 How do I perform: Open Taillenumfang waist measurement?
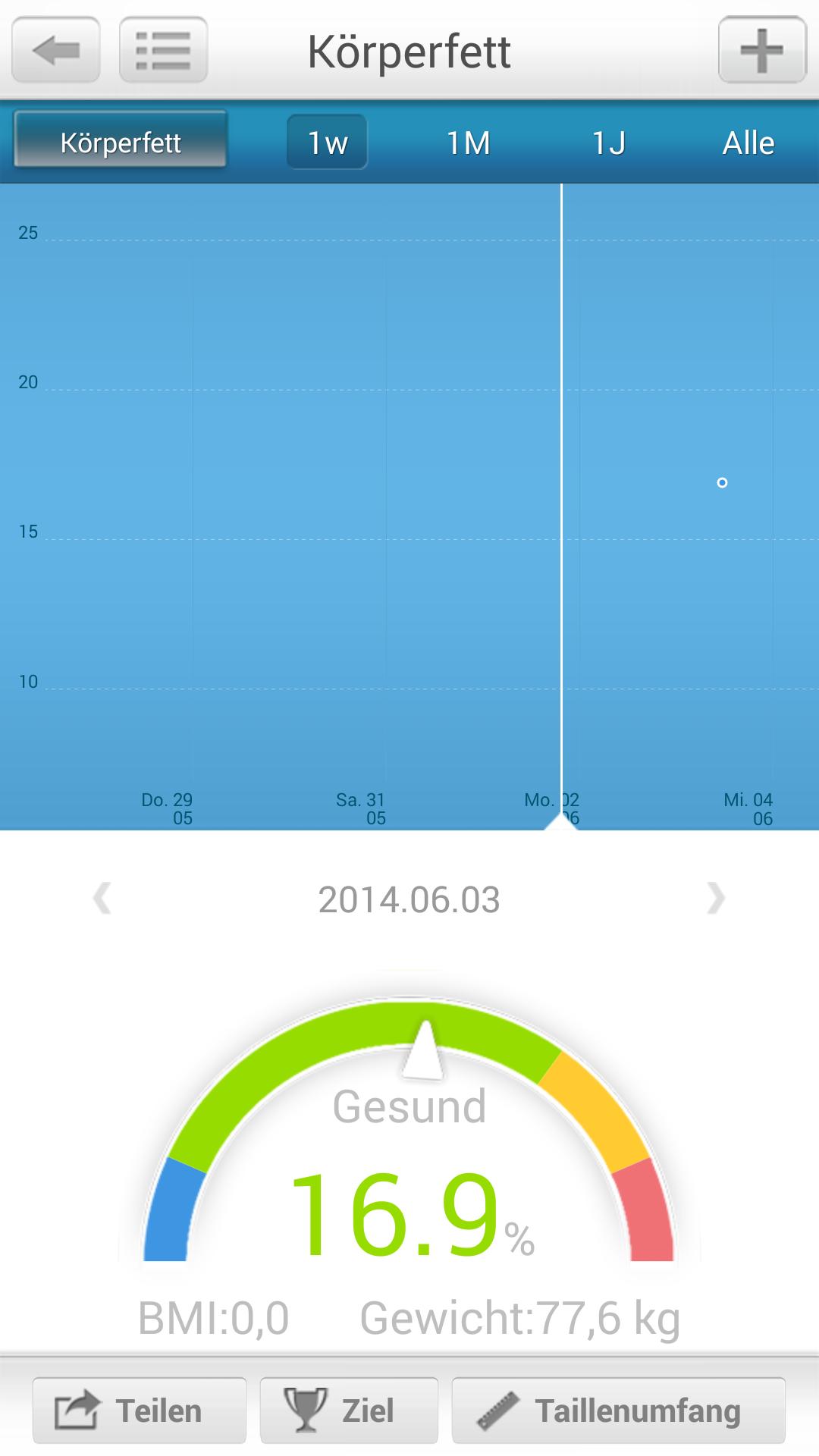[x=618, y=1410]
